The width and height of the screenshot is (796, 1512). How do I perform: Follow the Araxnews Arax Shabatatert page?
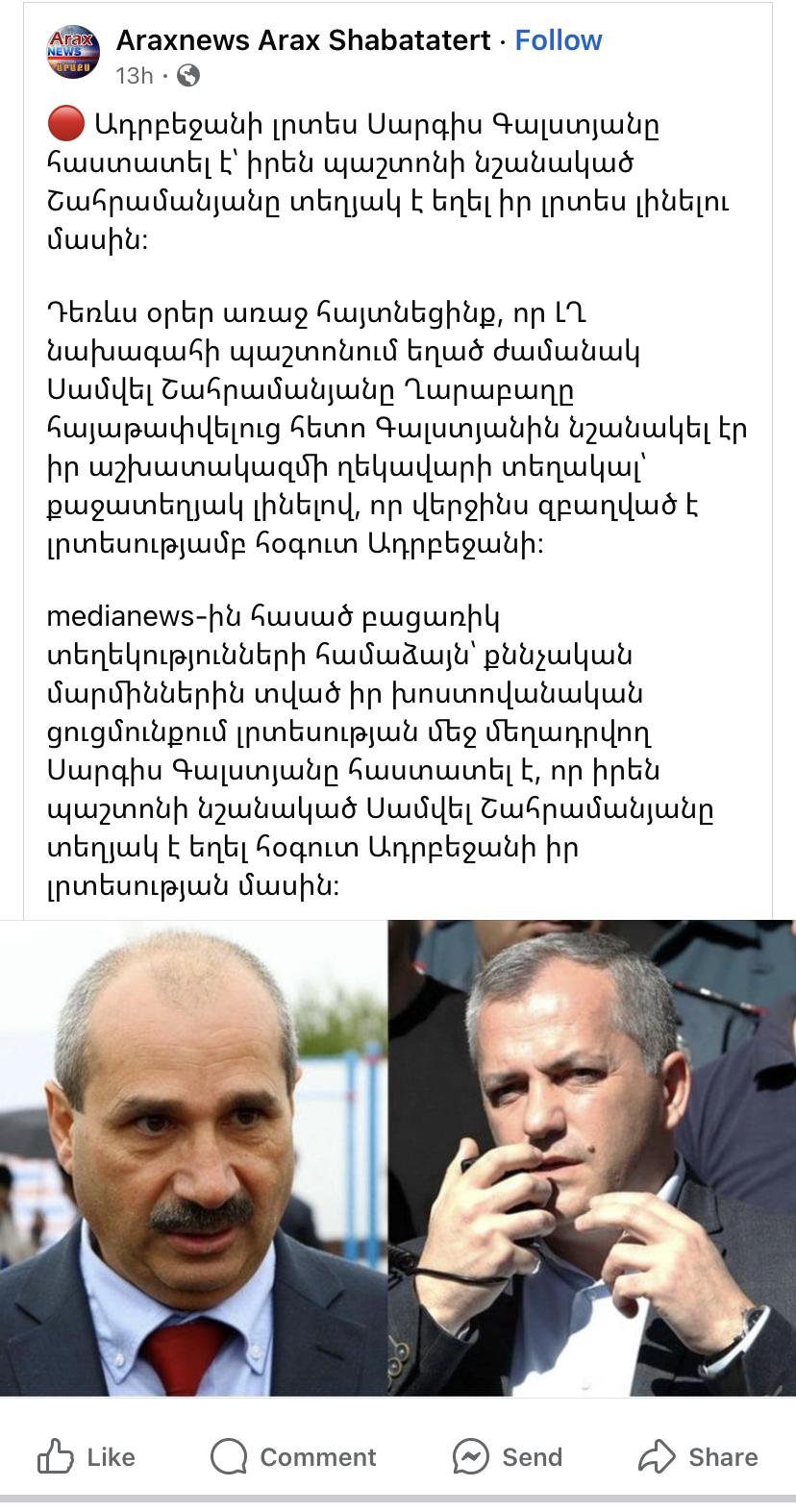pyautogui.click(x=558, y=40)
